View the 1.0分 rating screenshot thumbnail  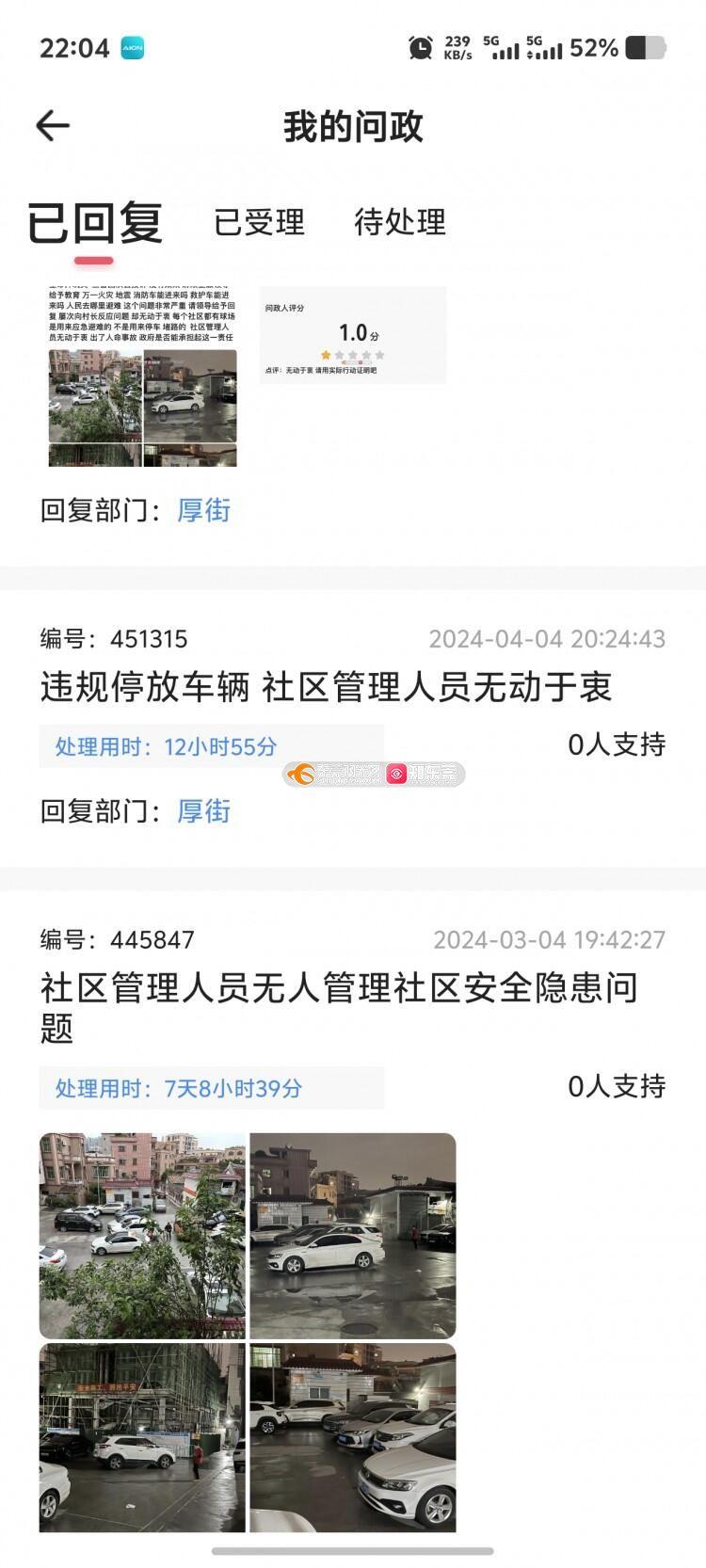point(353,336)
